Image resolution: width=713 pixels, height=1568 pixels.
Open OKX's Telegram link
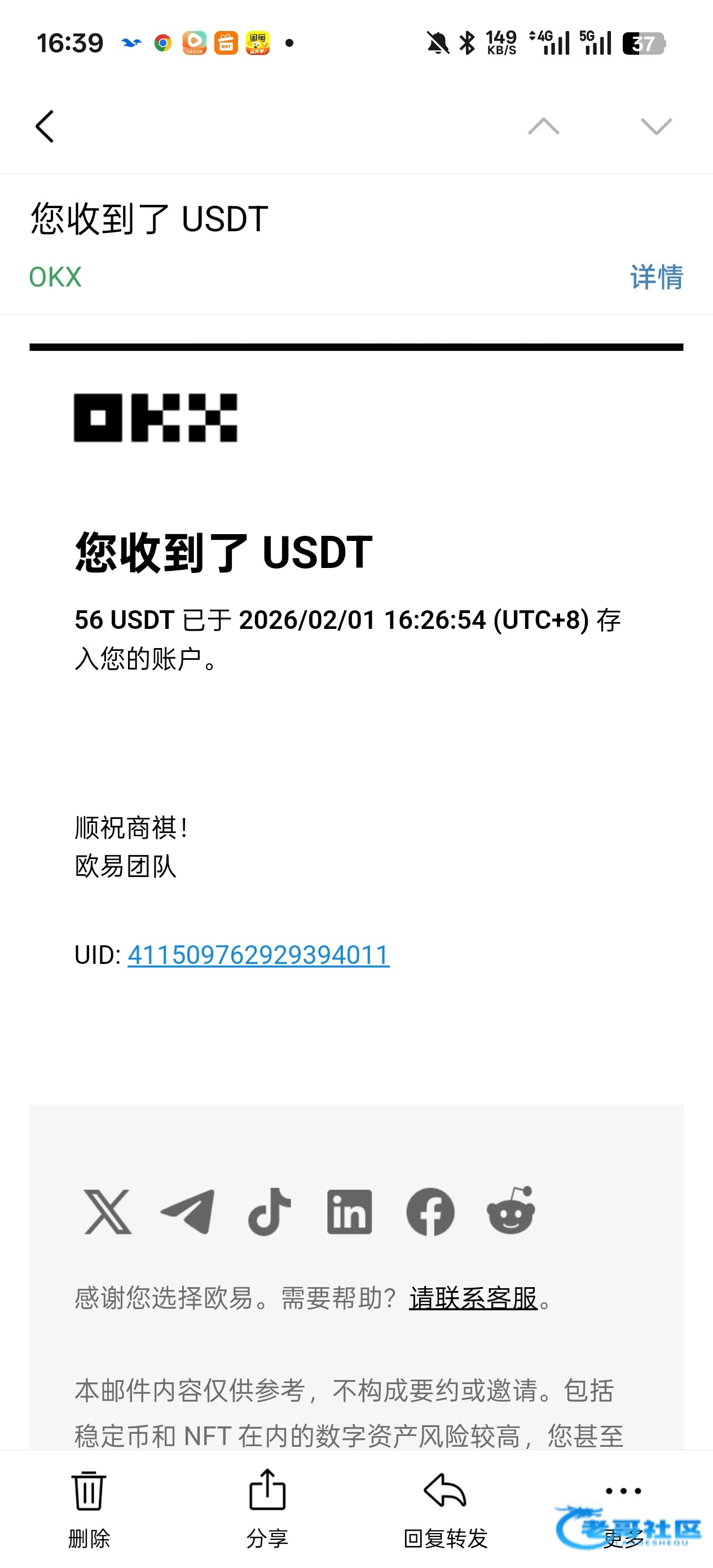point(187,1212)
